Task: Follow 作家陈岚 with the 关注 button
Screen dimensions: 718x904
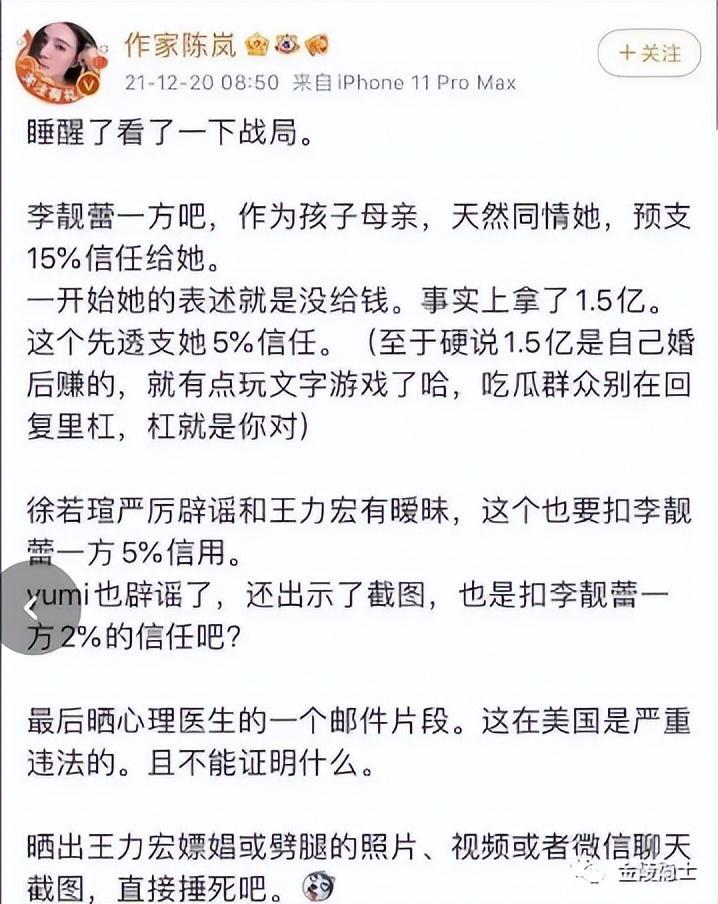Action: 648,54
